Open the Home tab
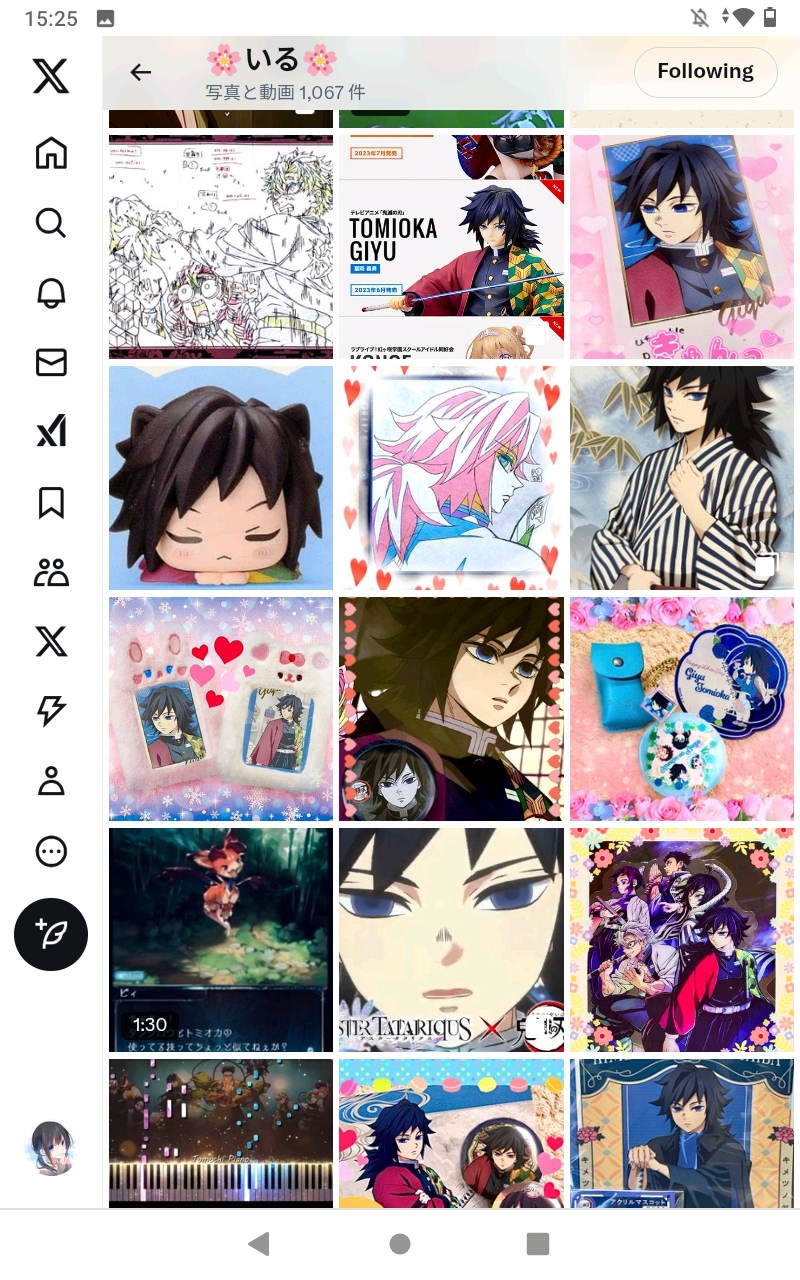Screen dimensions: 800x1280 [x=51, y=153]
